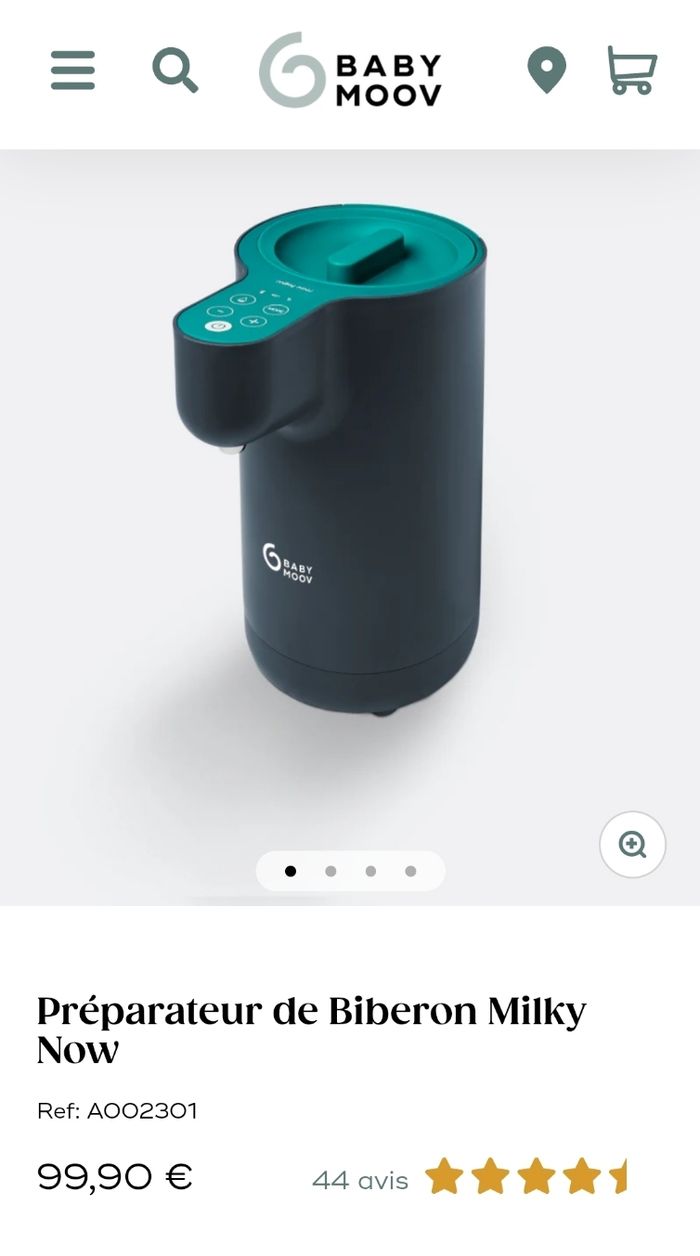The height and width of the screenshot is (1256, 700).
Task: Open the 44 avis reviews
Action: 360,1181
